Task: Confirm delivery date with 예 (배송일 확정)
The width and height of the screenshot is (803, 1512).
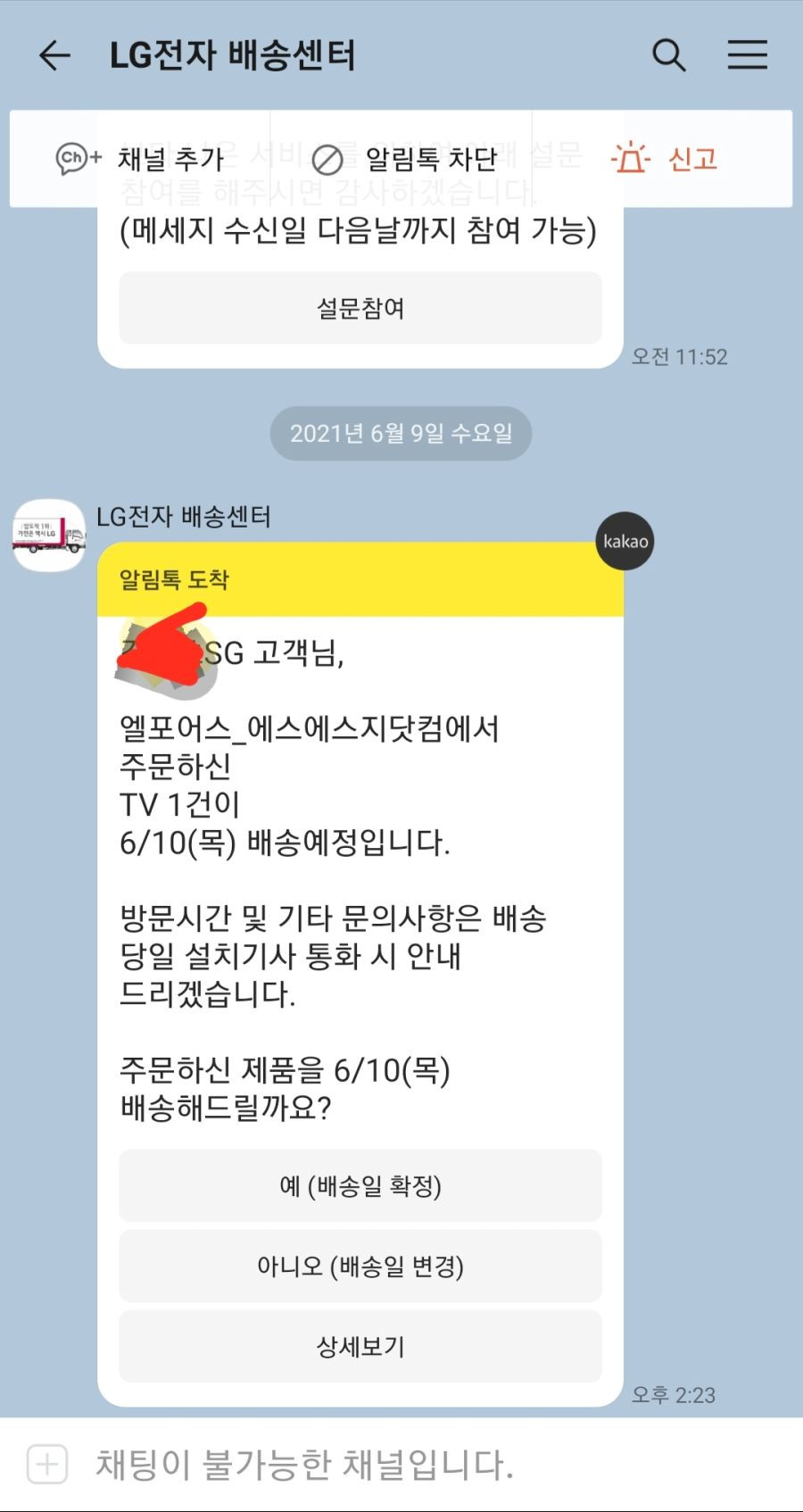Action: (360, 1185)
